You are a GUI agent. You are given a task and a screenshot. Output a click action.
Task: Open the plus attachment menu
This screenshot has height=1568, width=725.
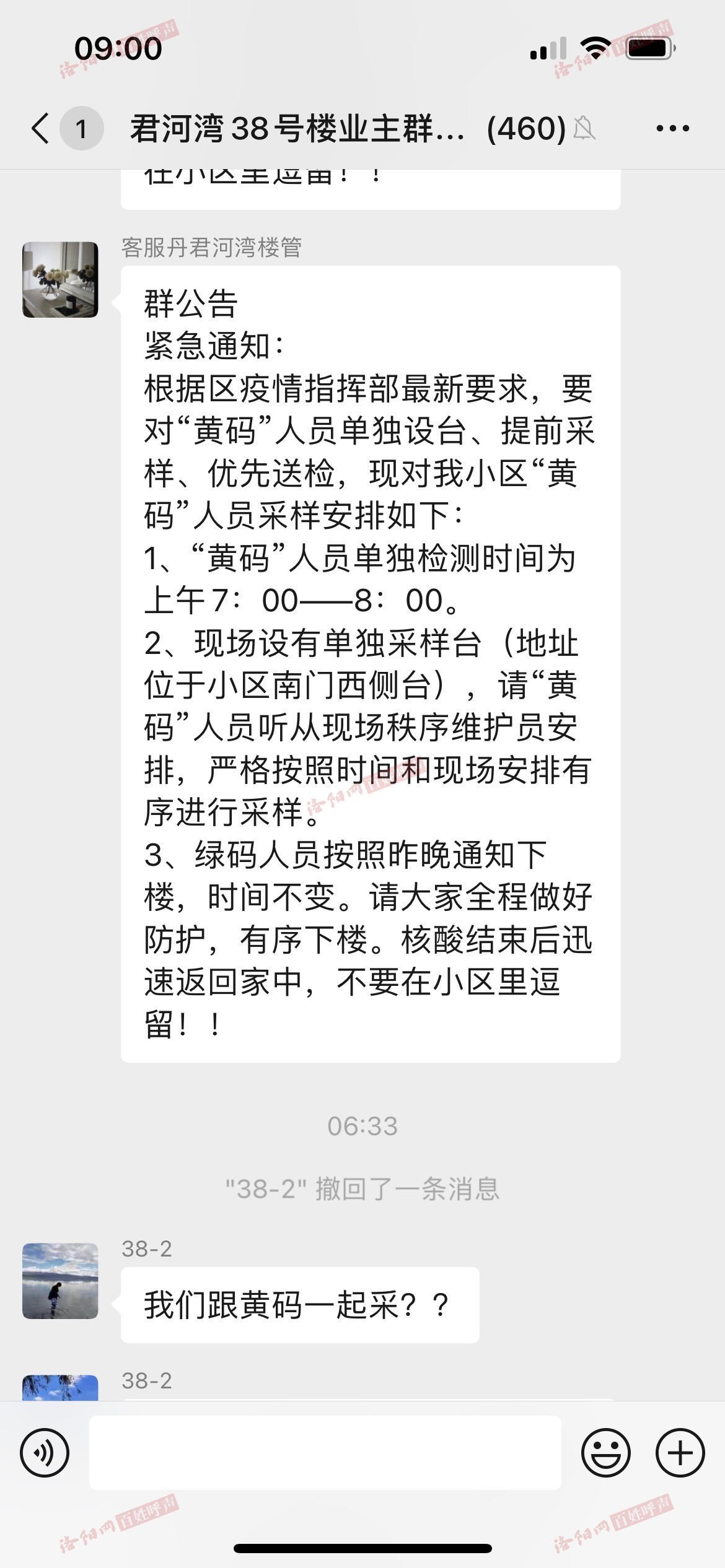tap(680, 1452)
